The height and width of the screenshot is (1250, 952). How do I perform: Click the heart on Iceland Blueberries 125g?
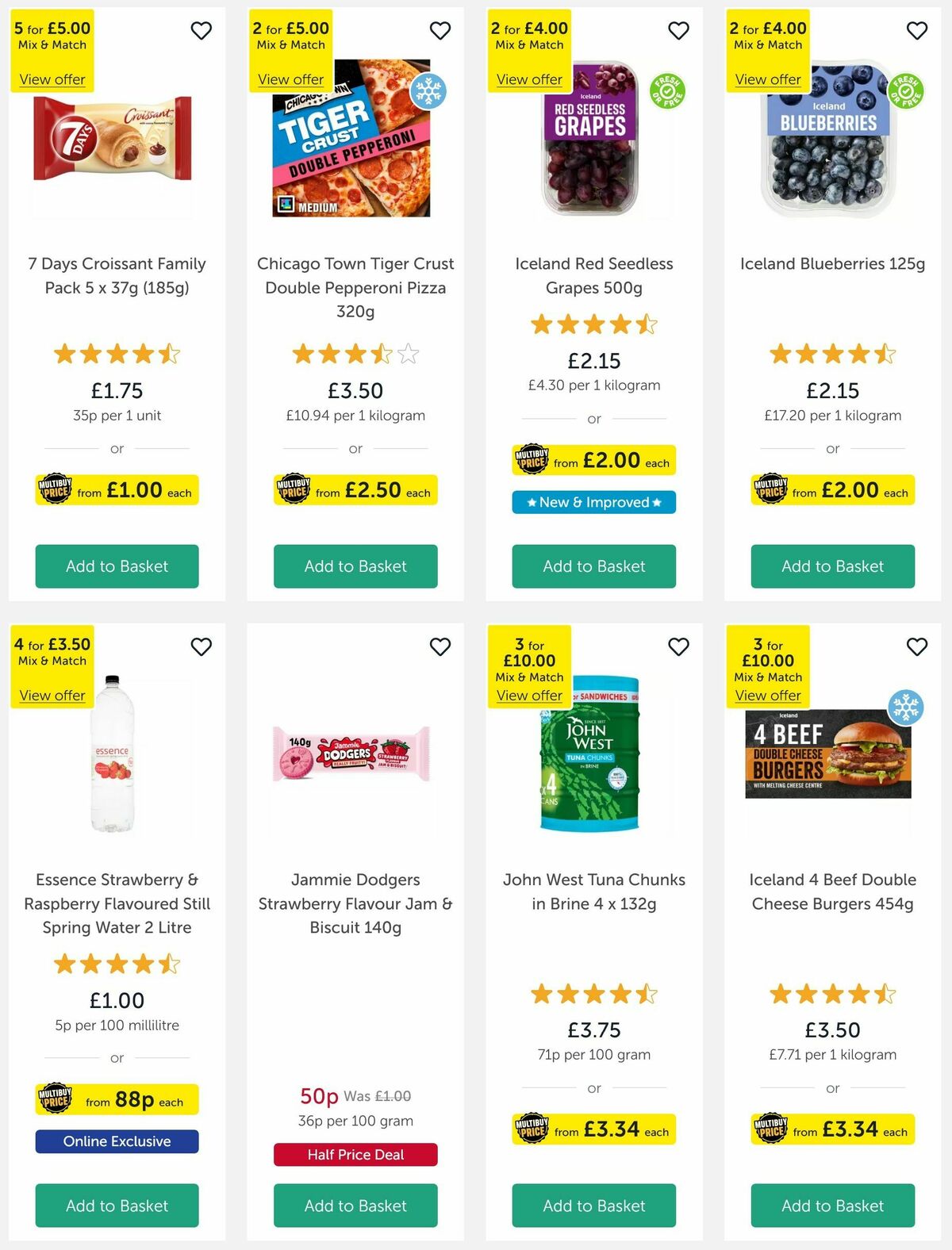pyautogui.click(x=916, y=30)
